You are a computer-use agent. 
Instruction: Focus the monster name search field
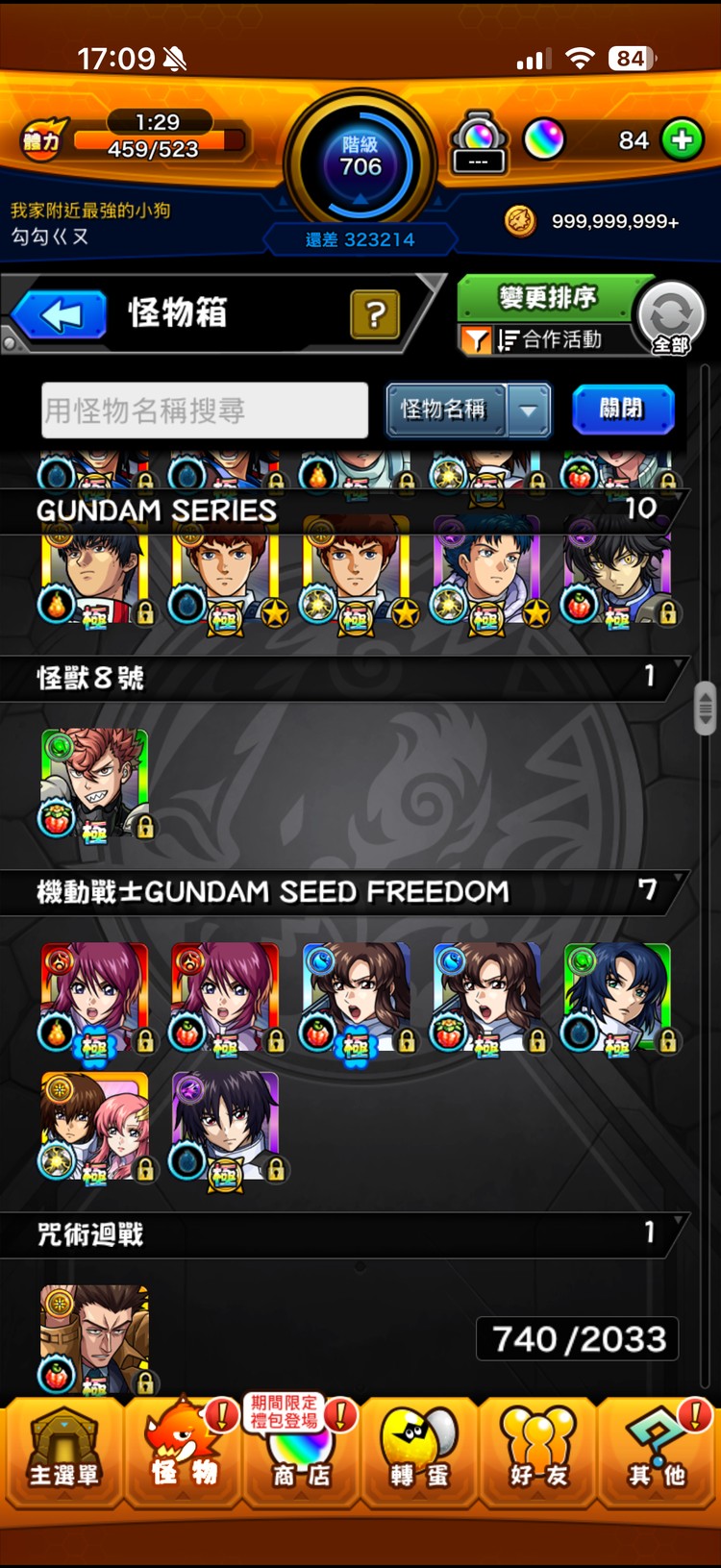(205, 411)
